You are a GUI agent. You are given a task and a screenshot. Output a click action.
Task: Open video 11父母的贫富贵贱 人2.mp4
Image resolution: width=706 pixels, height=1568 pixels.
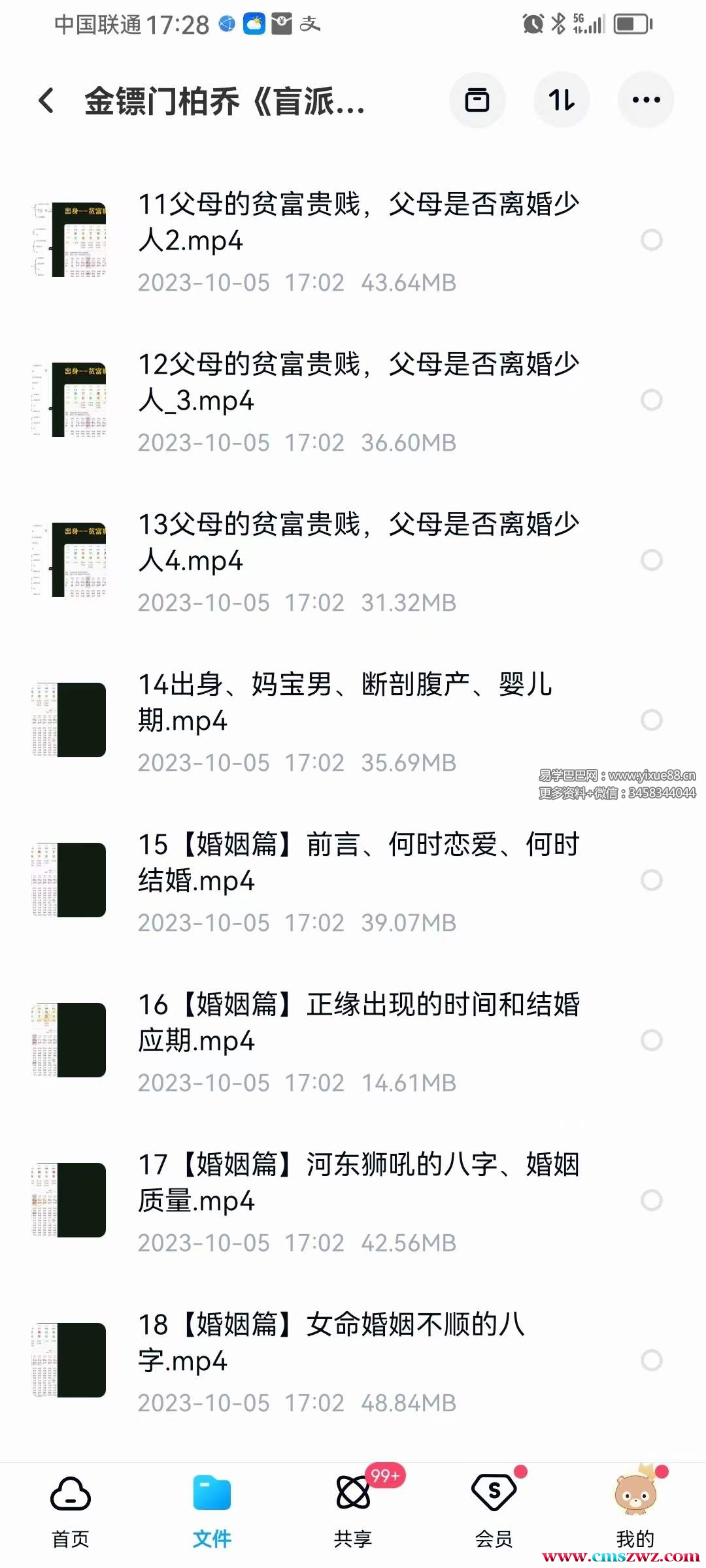point(358,222)
